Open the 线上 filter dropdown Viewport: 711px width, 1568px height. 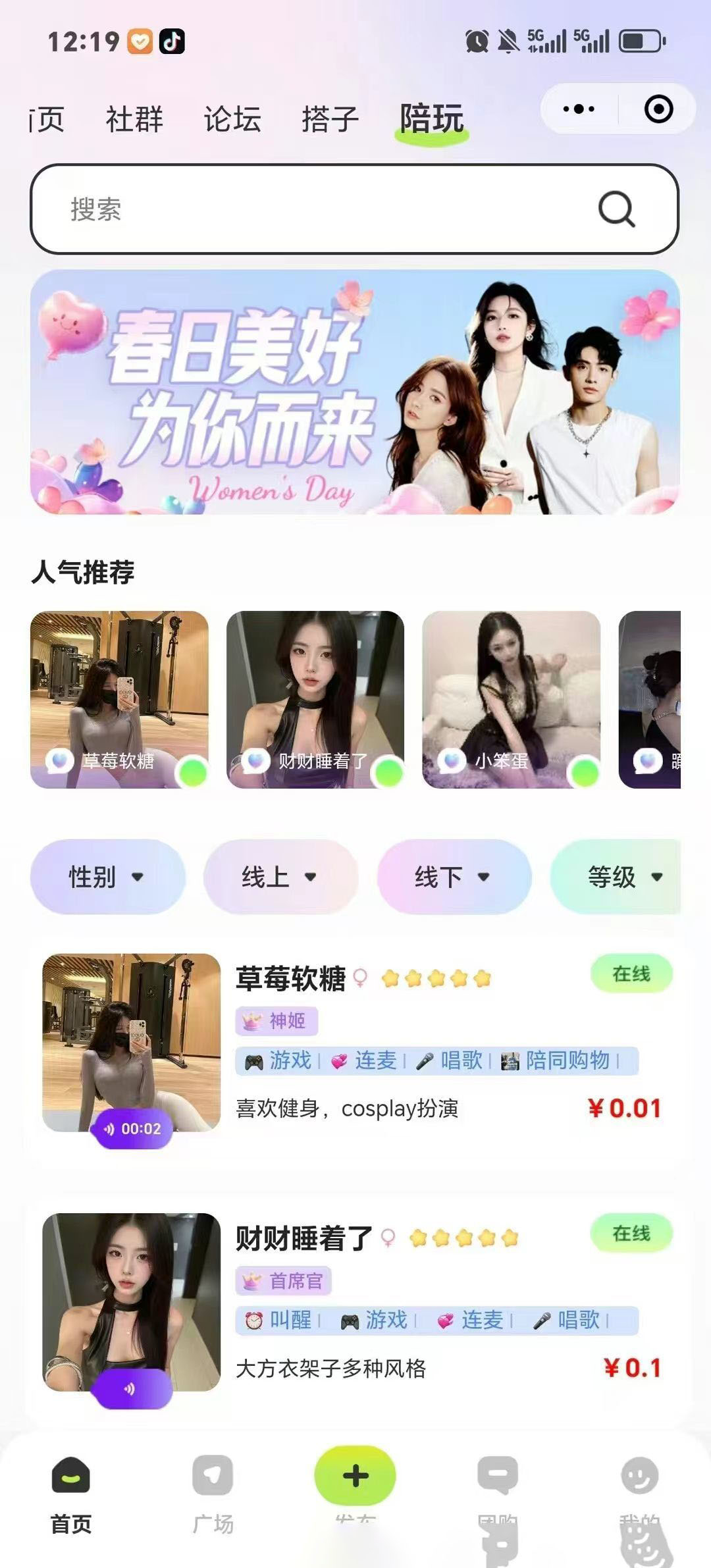point(280,877)
